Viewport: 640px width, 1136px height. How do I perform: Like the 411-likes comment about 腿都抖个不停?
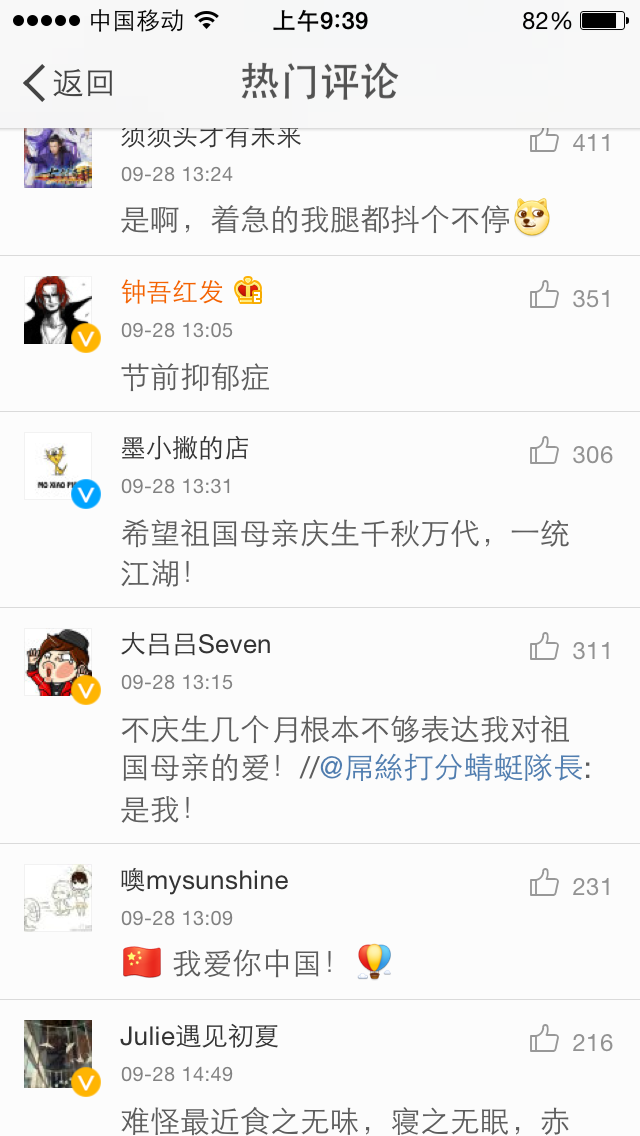(545, 141)
